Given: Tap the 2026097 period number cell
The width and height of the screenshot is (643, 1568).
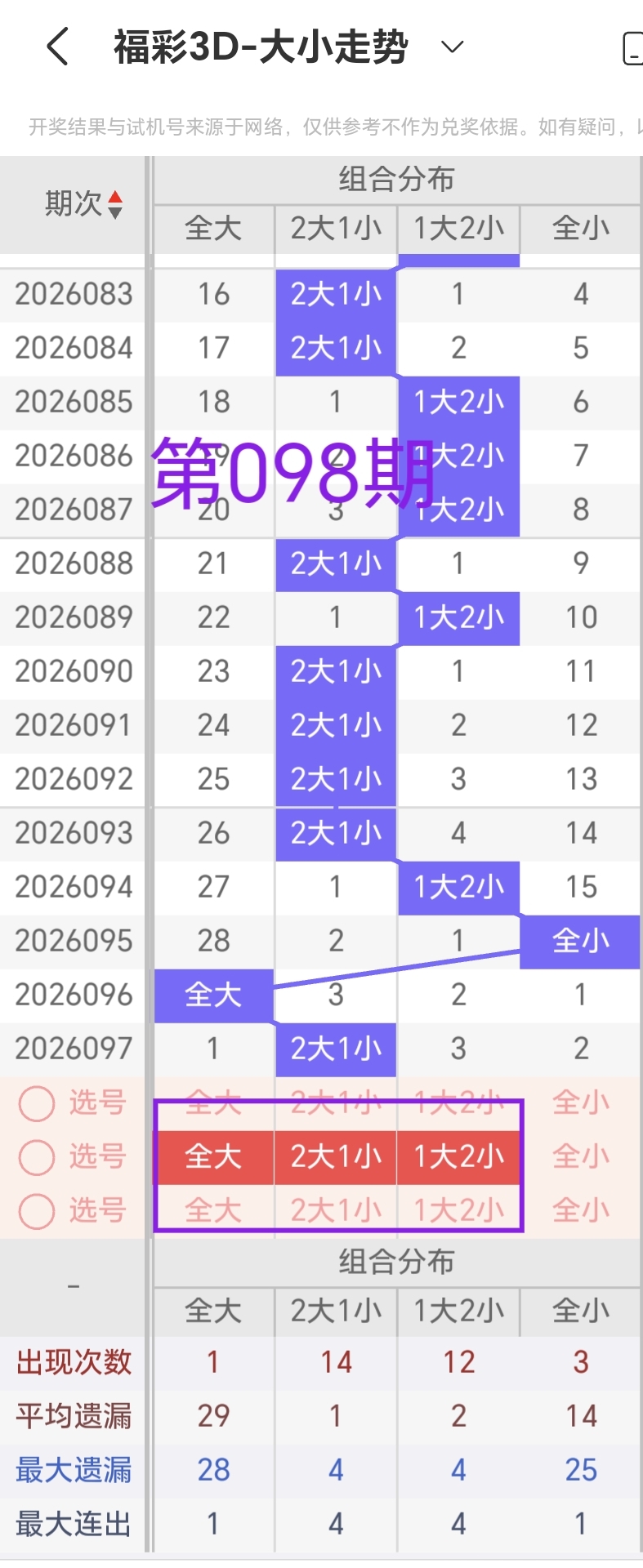Looking at the screenshot, I should (x=72, y=1049).
